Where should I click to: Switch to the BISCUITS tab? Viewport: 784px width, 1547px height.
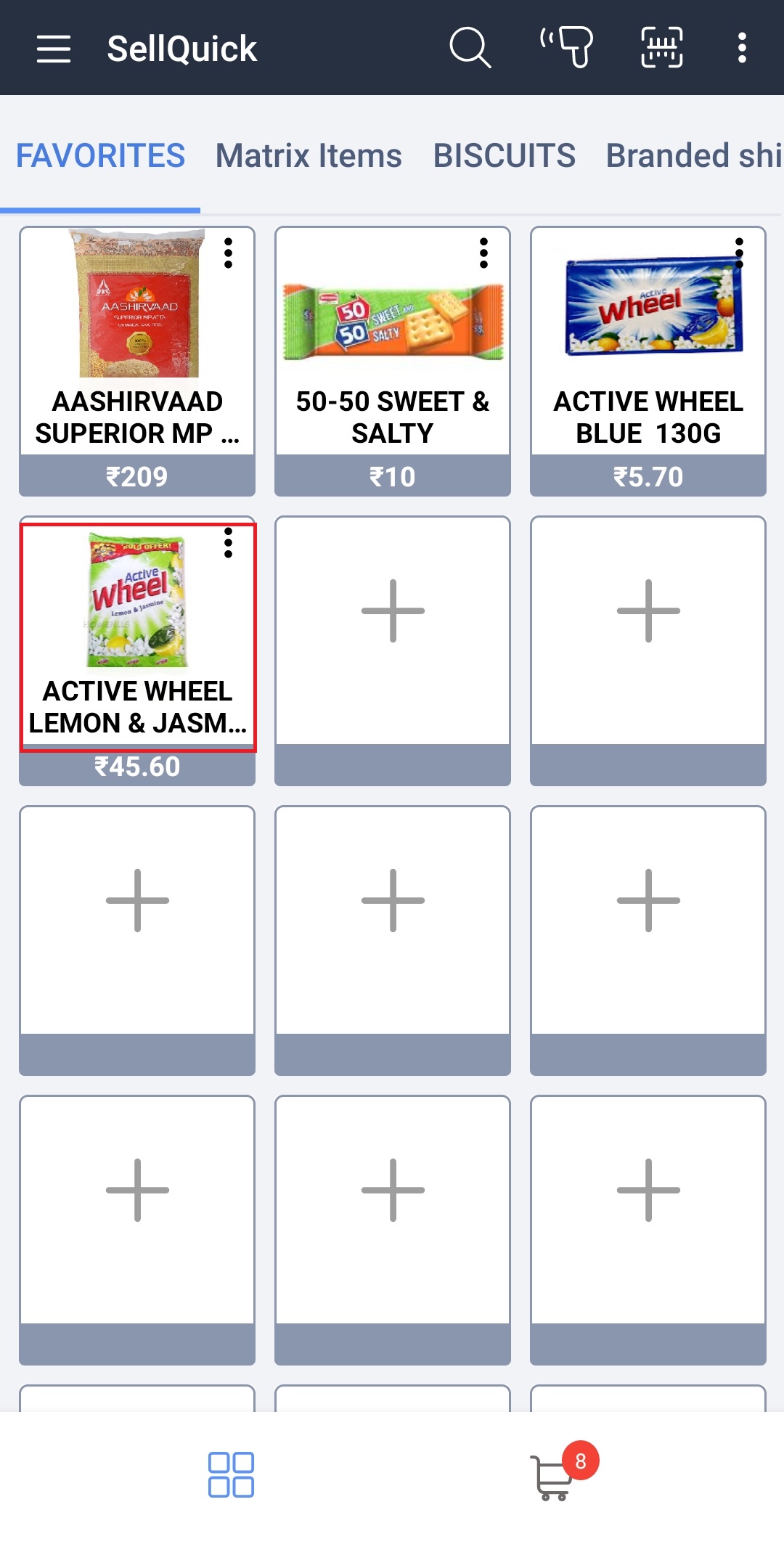(x=504, y=155)
